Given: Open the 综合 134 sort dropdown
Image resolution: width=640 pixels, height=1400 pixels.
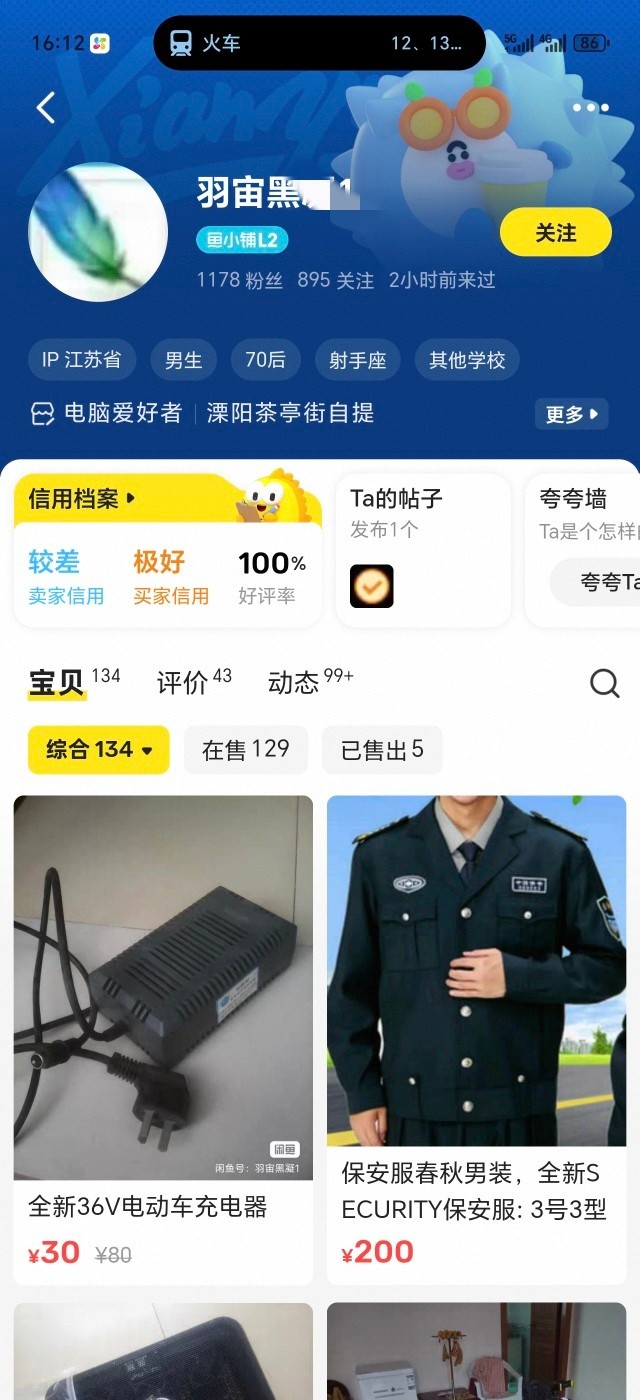Looking at the screenshot, I should point(98,750).
